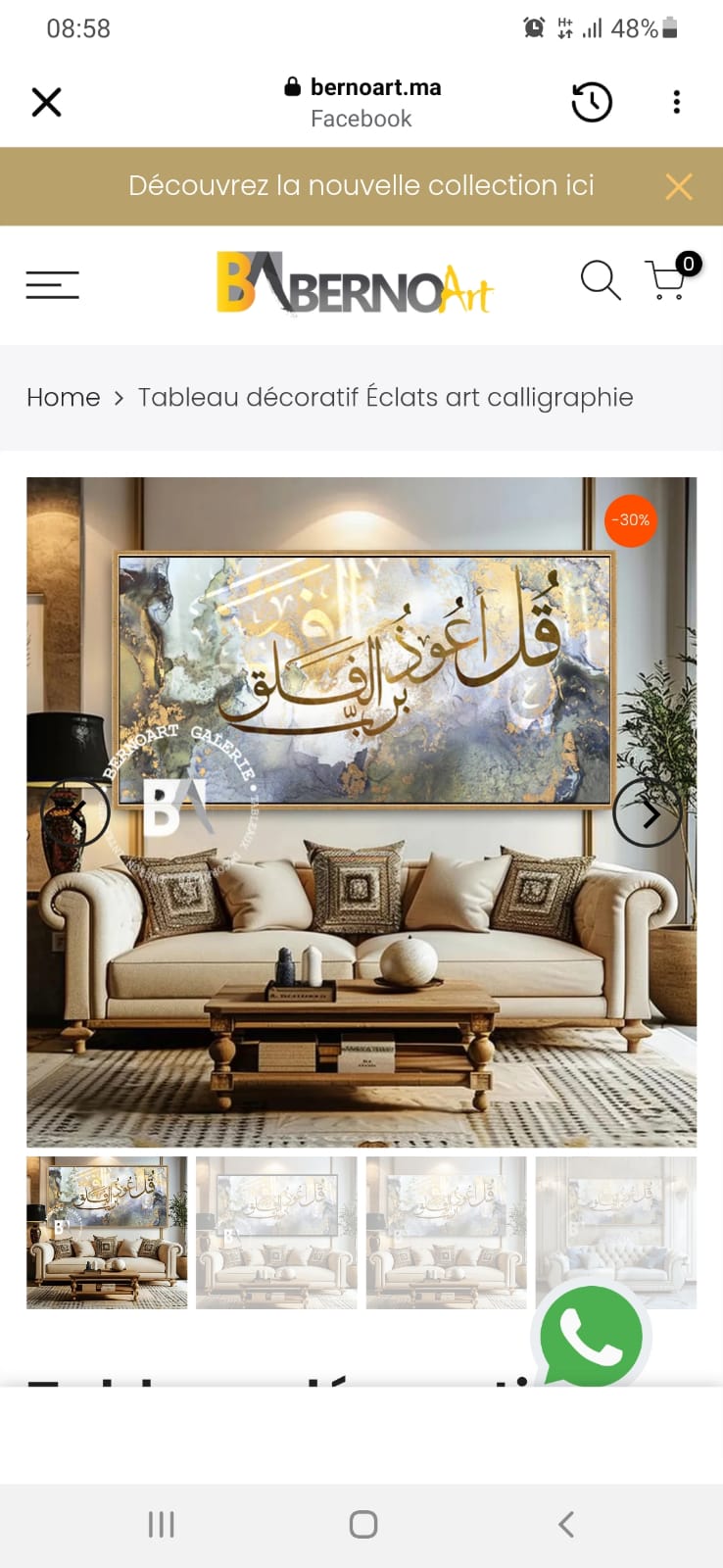Open the WhatsApp chat button
This screenshot has height=1568, width=723.
591,1337
